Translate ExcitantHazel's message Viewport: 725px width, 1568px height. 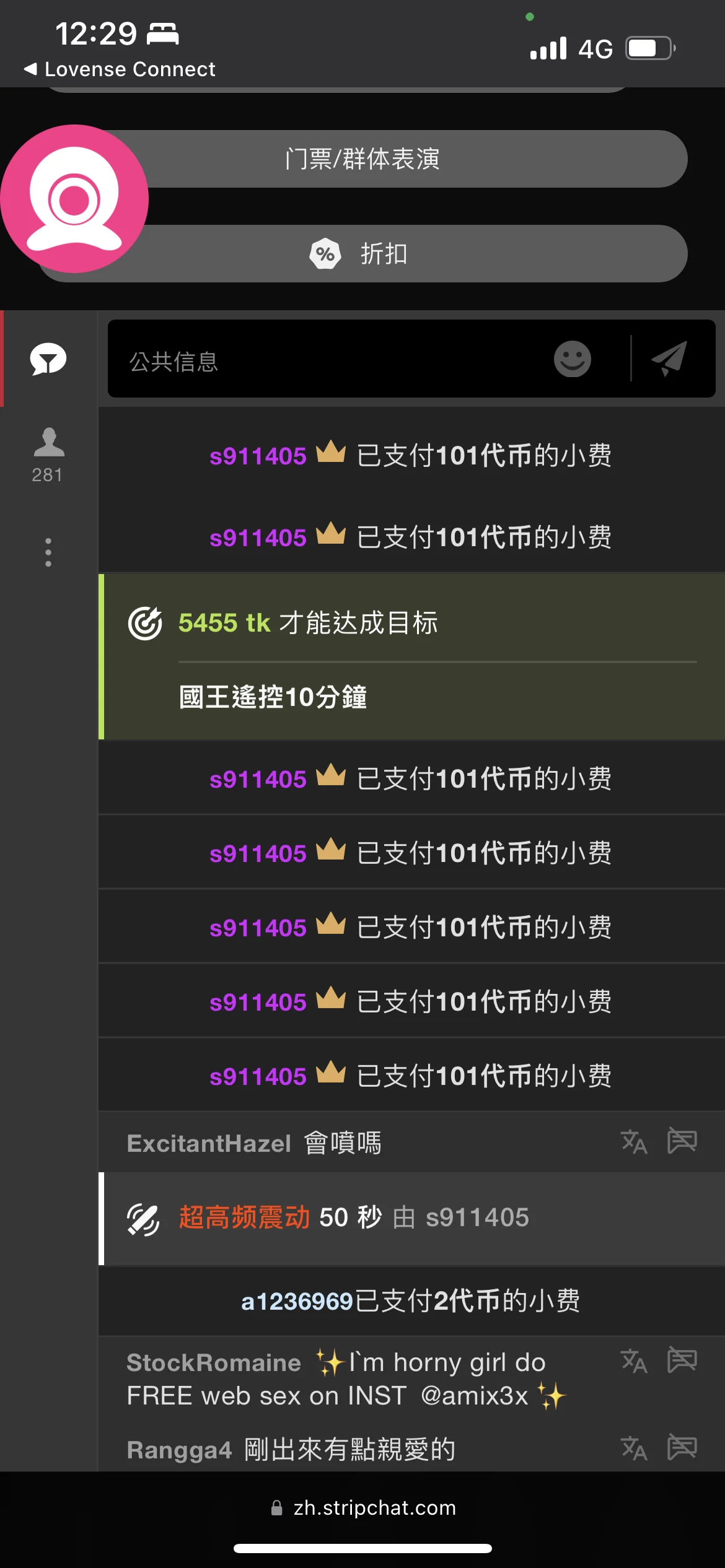[634, 1141]
